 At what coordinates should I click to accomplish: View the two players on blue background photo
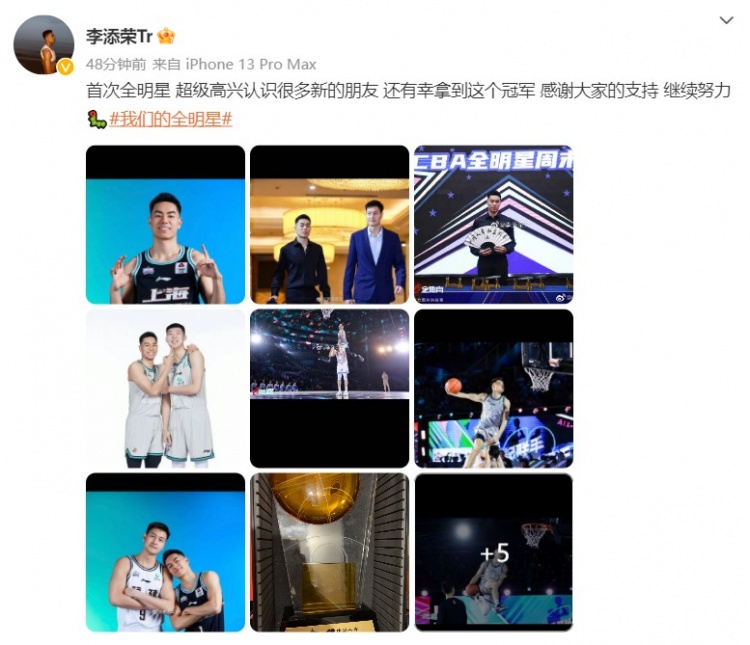[165, 552]
